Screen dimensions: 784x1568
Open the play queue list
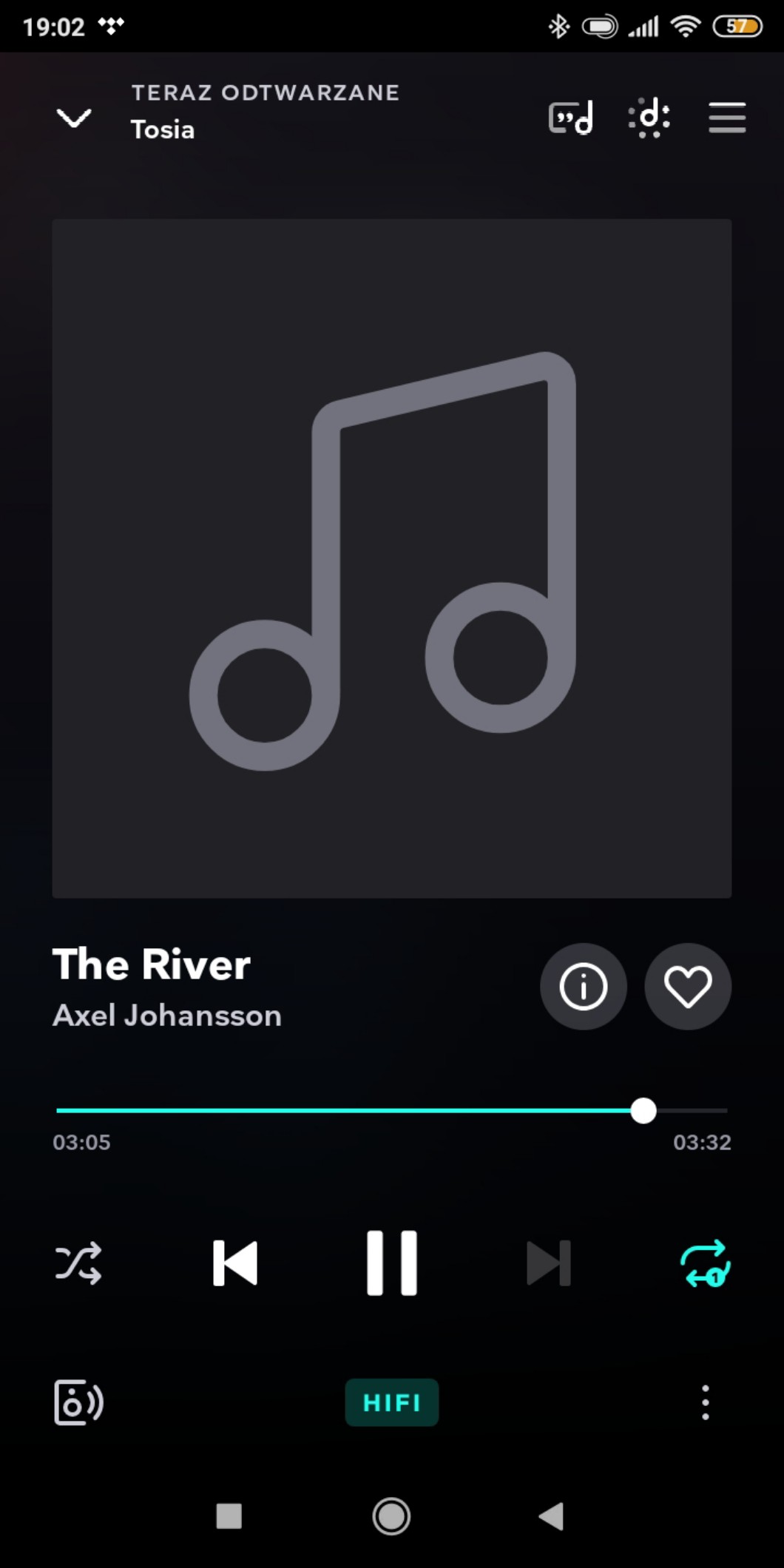coord(726,118)
